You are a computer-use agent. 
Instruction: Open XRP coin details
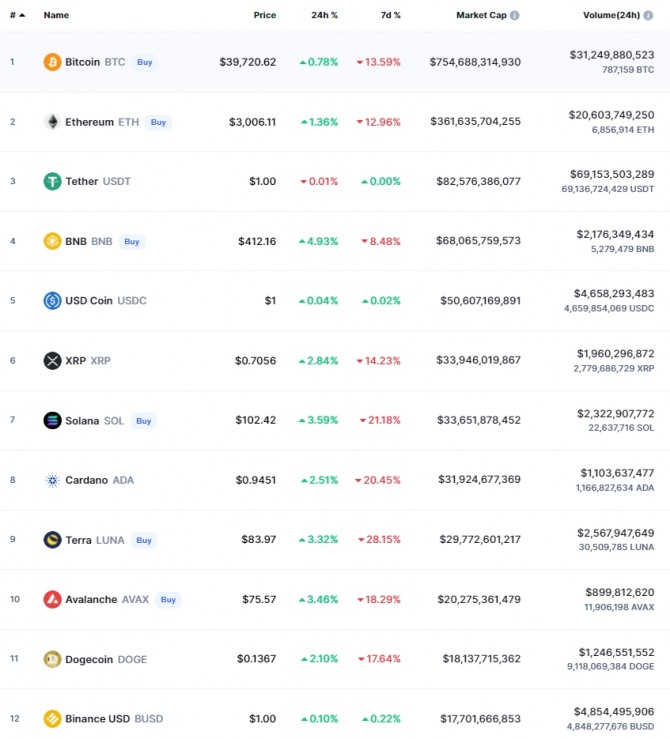(x=76, y=360)
